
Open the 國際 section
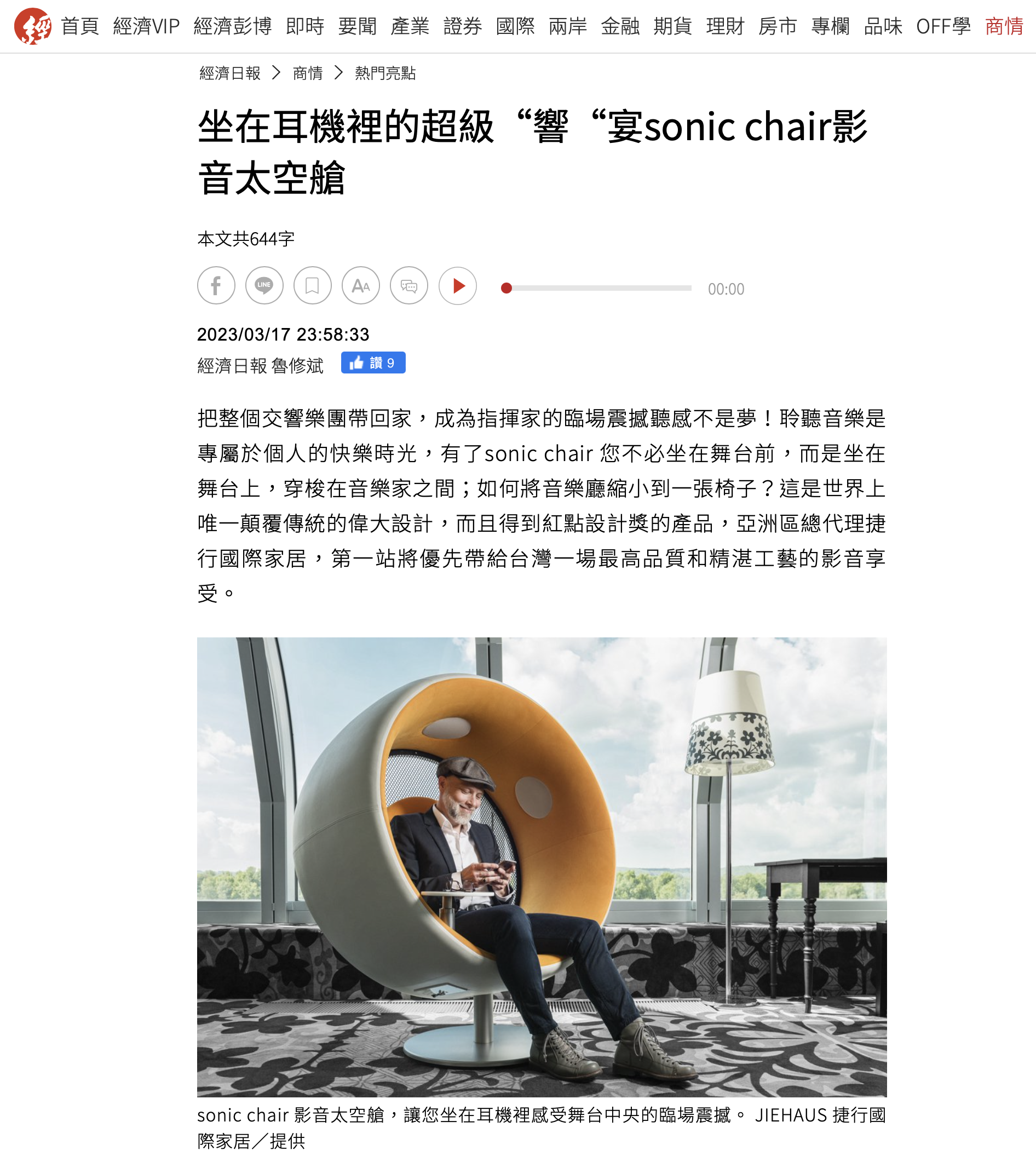point(515,26)
